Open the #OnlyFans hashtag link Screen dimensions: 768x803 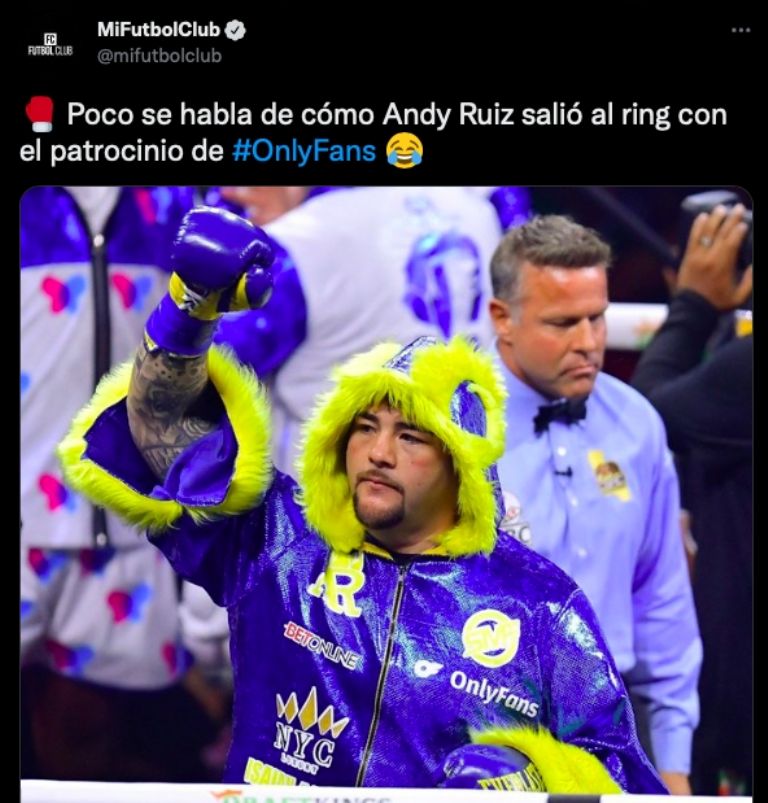[304, 152]
